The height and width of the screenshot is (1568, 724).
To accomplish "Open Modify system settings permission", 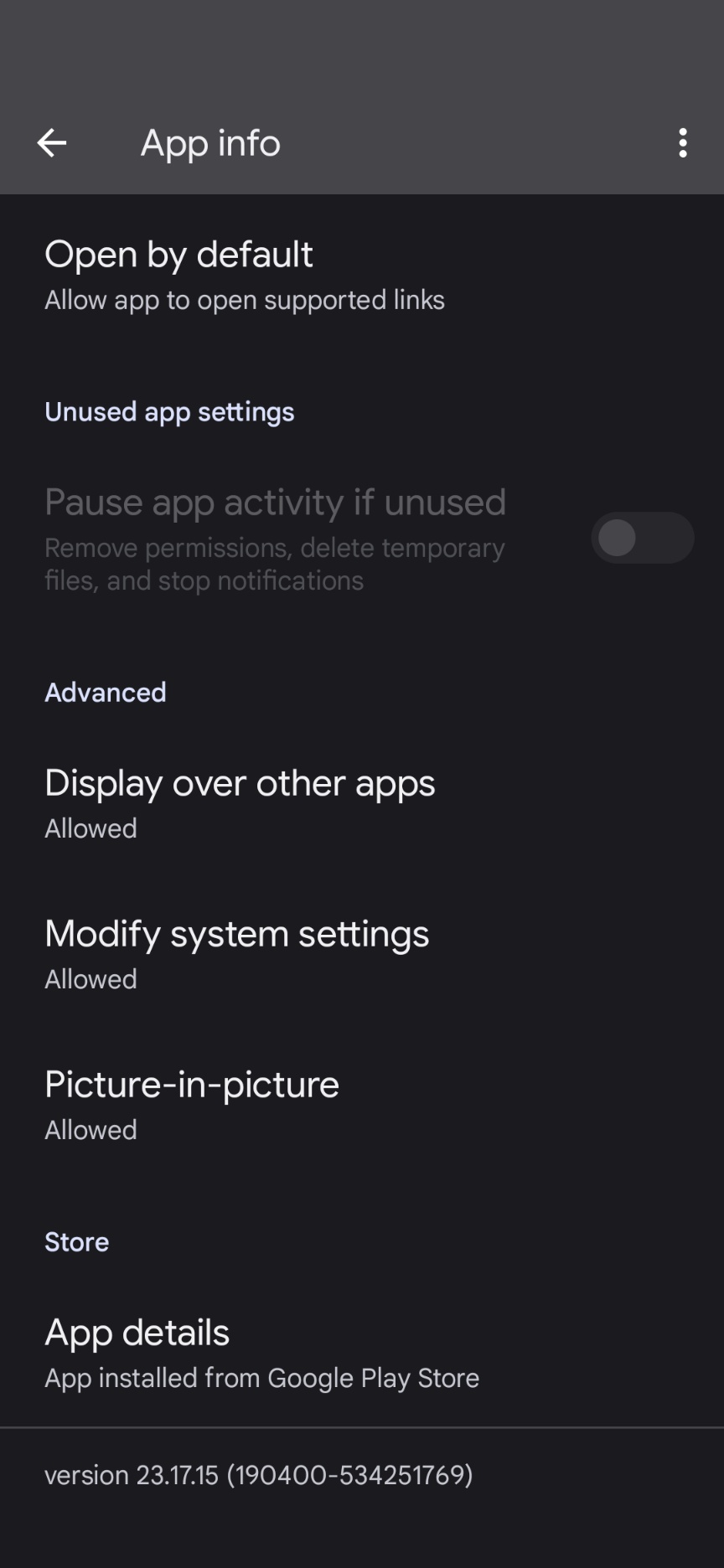I will pos(236,953).
